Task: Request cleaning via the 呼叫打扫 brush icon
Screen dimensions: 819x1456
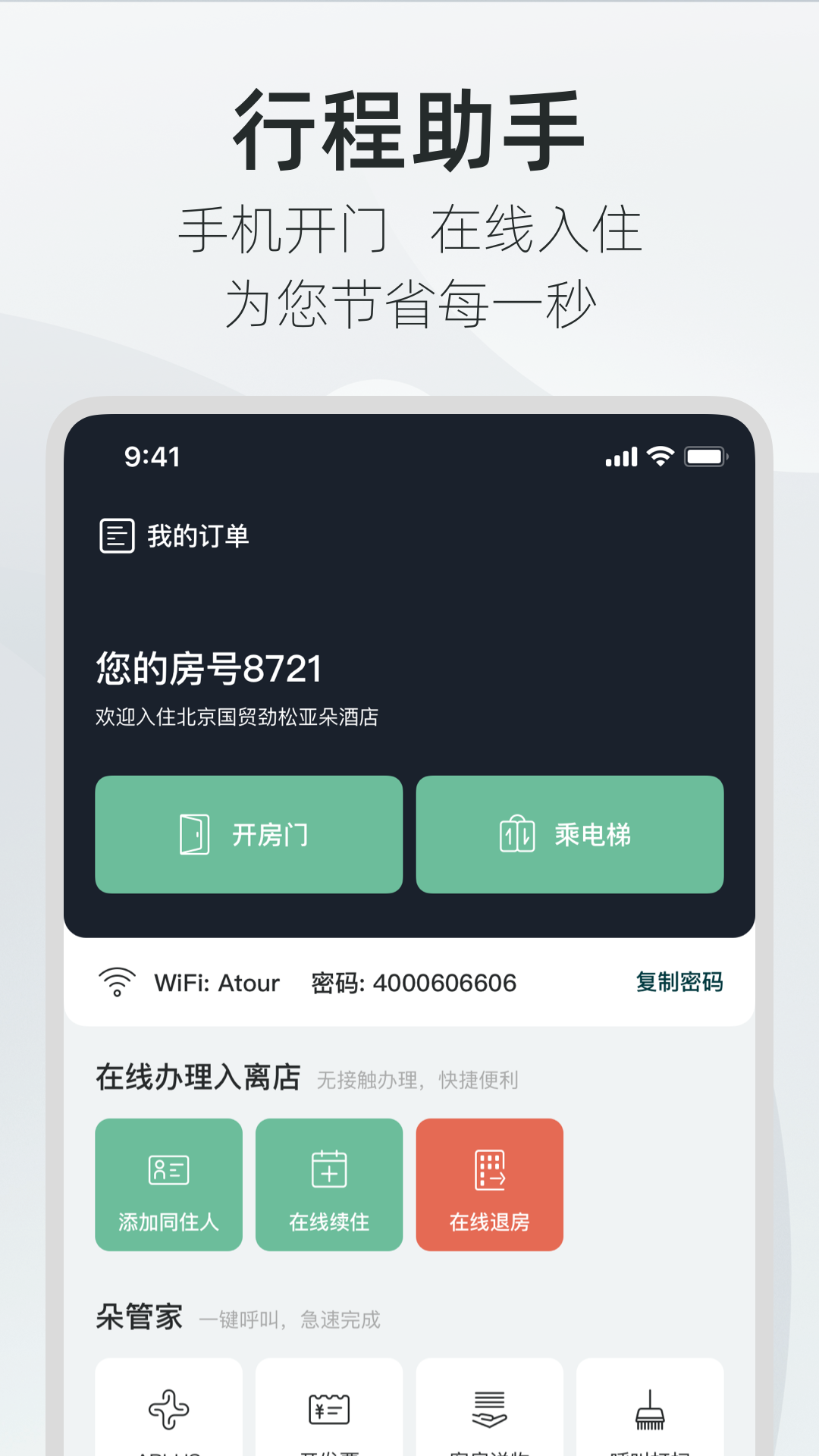Action: [650, 1407]
